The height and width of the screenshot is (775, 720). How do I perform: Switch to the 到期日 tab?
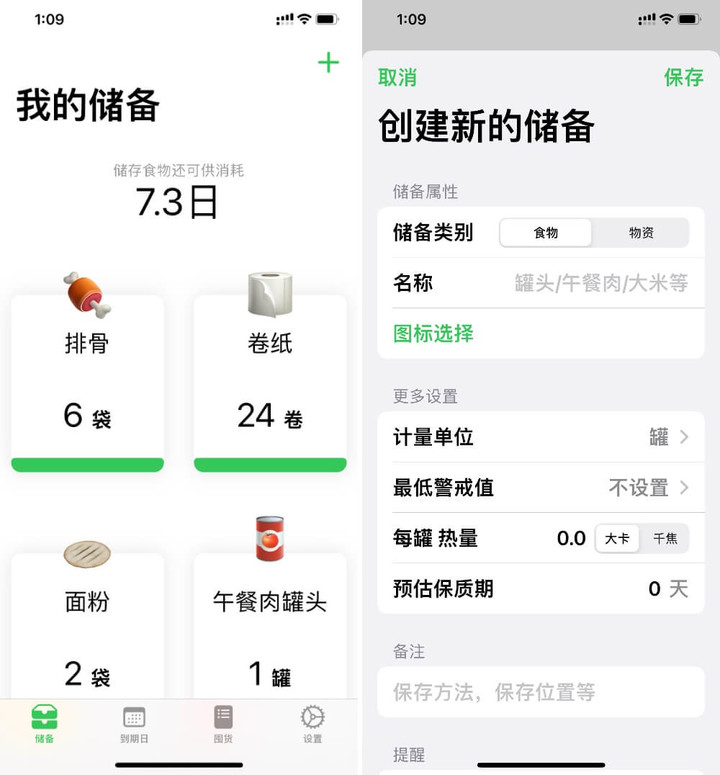point(134,724)
